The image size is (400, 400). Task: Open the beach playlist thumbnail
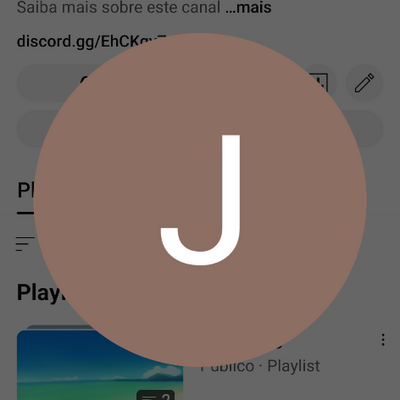pyautogui.click(x=100, y=365)
